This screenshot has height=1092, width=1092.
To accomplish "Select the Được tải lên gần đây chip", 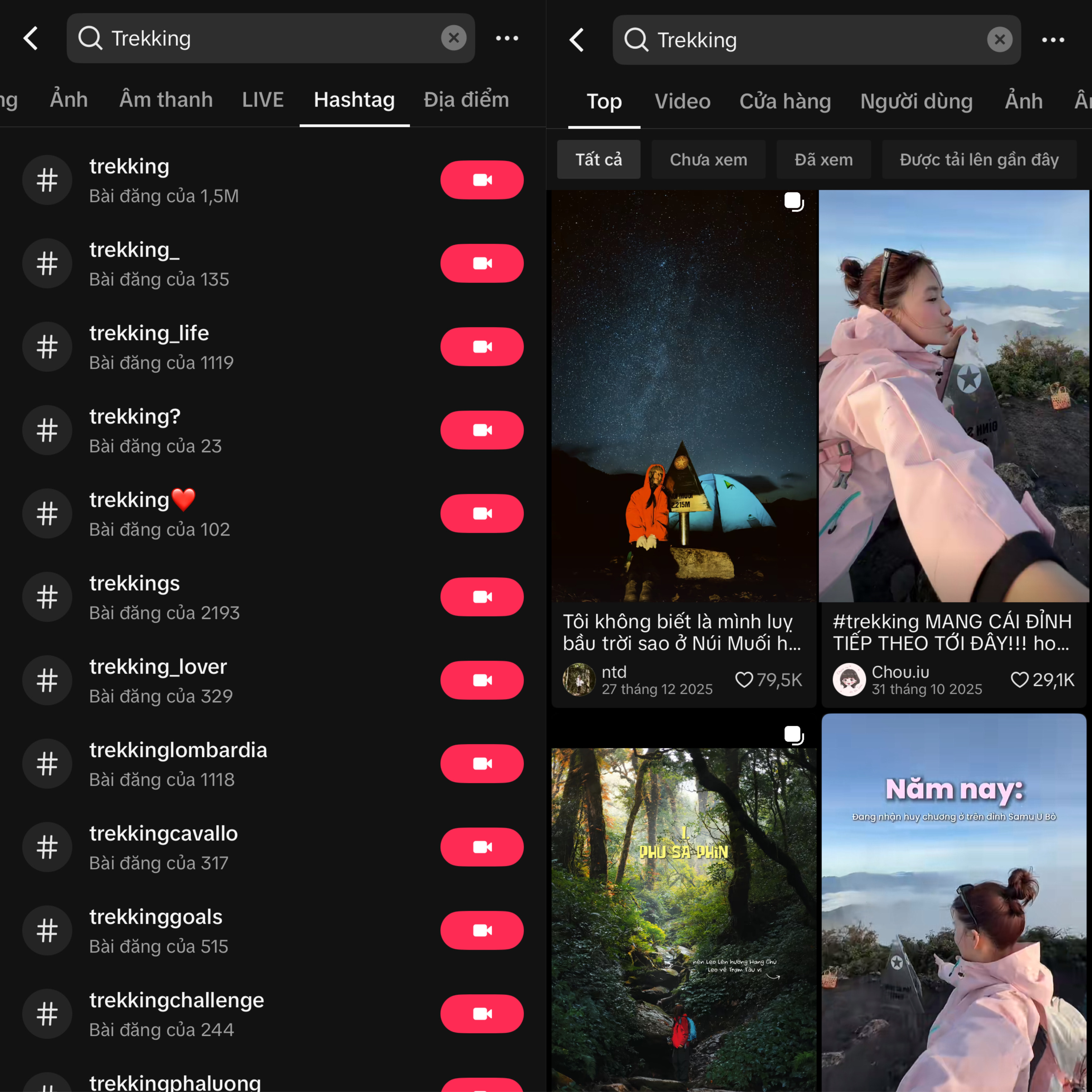I will (979, 160).
